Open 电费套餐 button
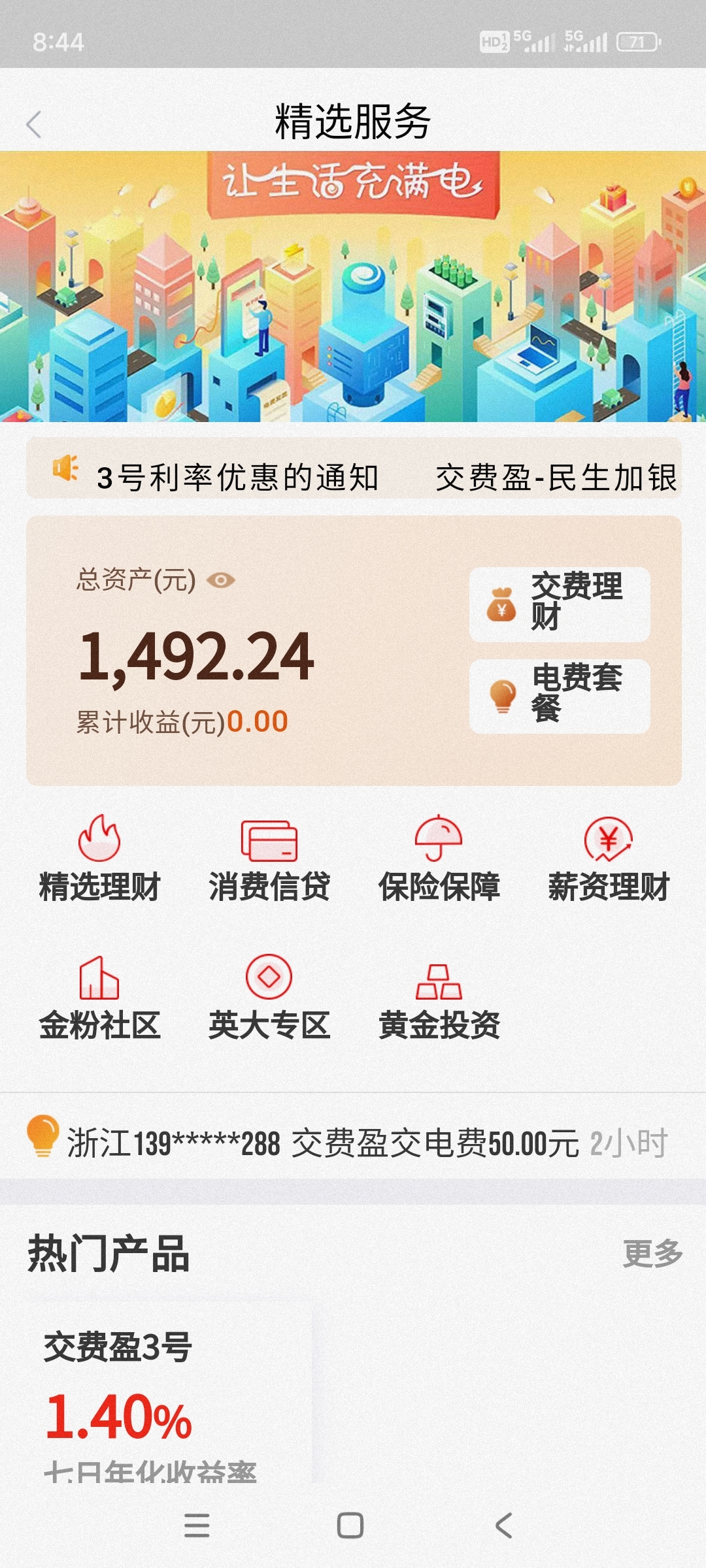Screen dimensions: 706x1568 coord(560,695)
